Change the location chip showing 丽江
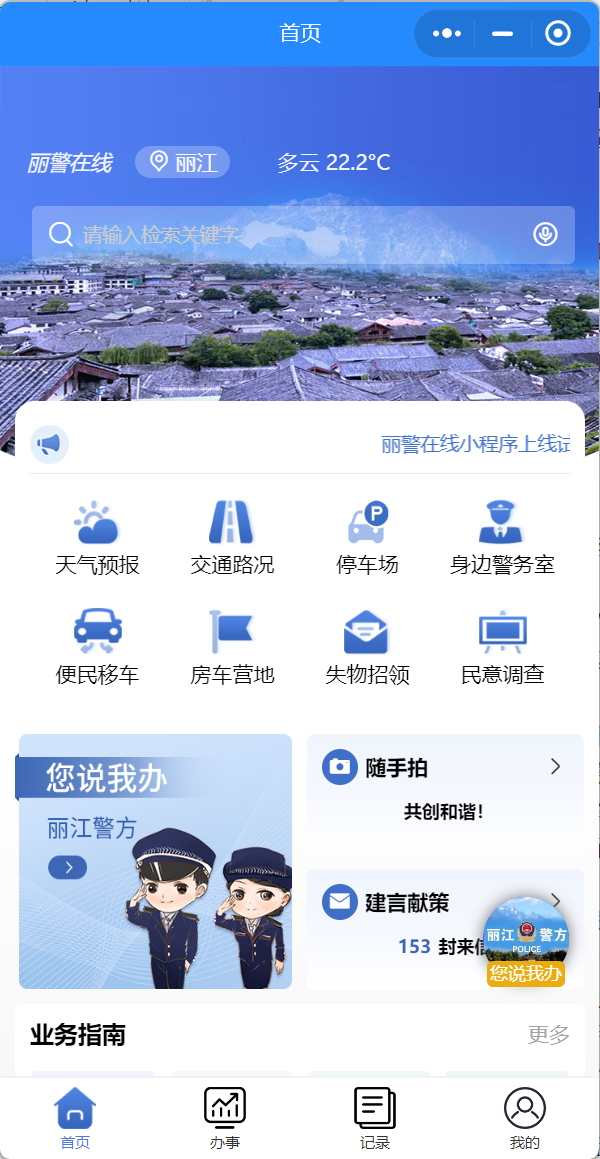 click(x=183, y=162)
